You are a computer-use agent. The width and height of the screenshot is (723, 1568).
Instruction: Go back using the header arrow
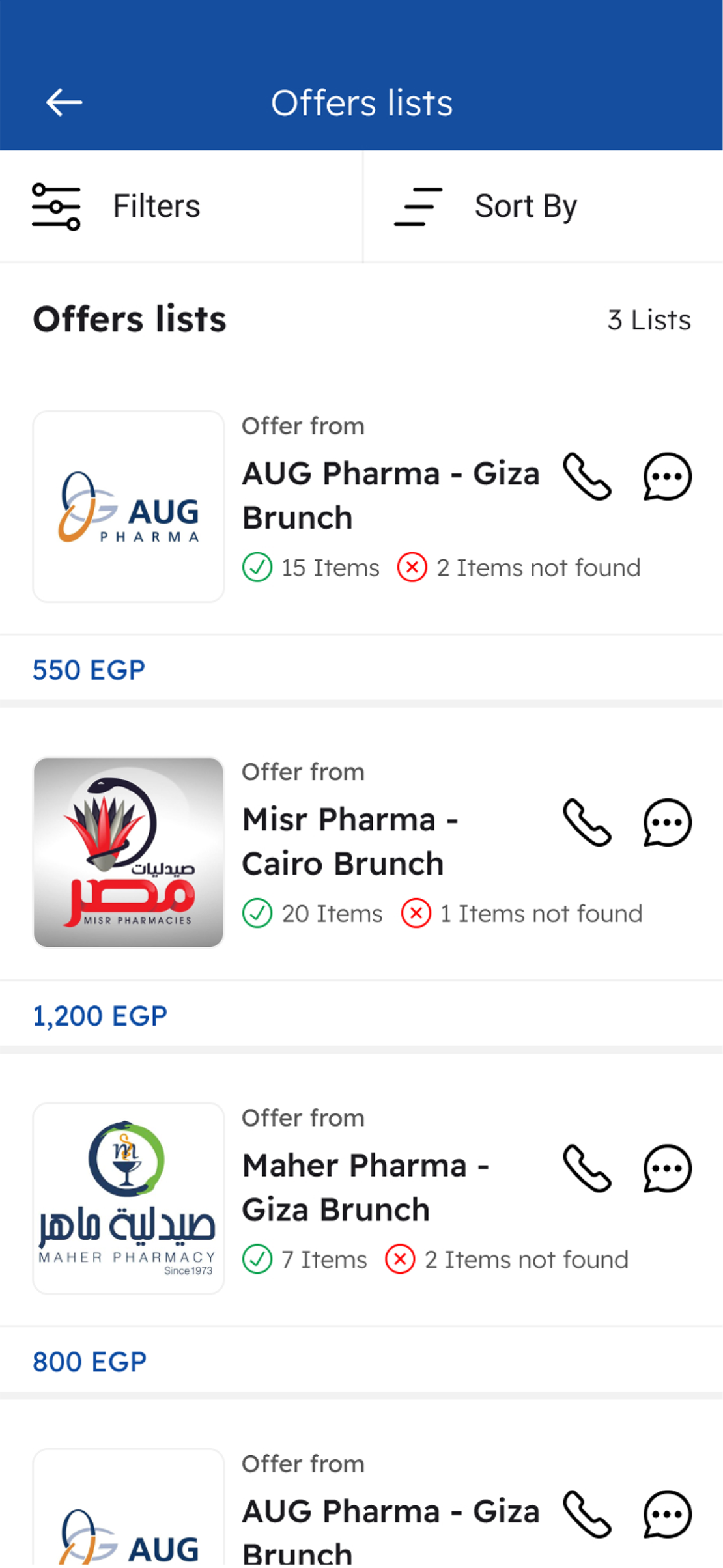click(x=64, y=102)
